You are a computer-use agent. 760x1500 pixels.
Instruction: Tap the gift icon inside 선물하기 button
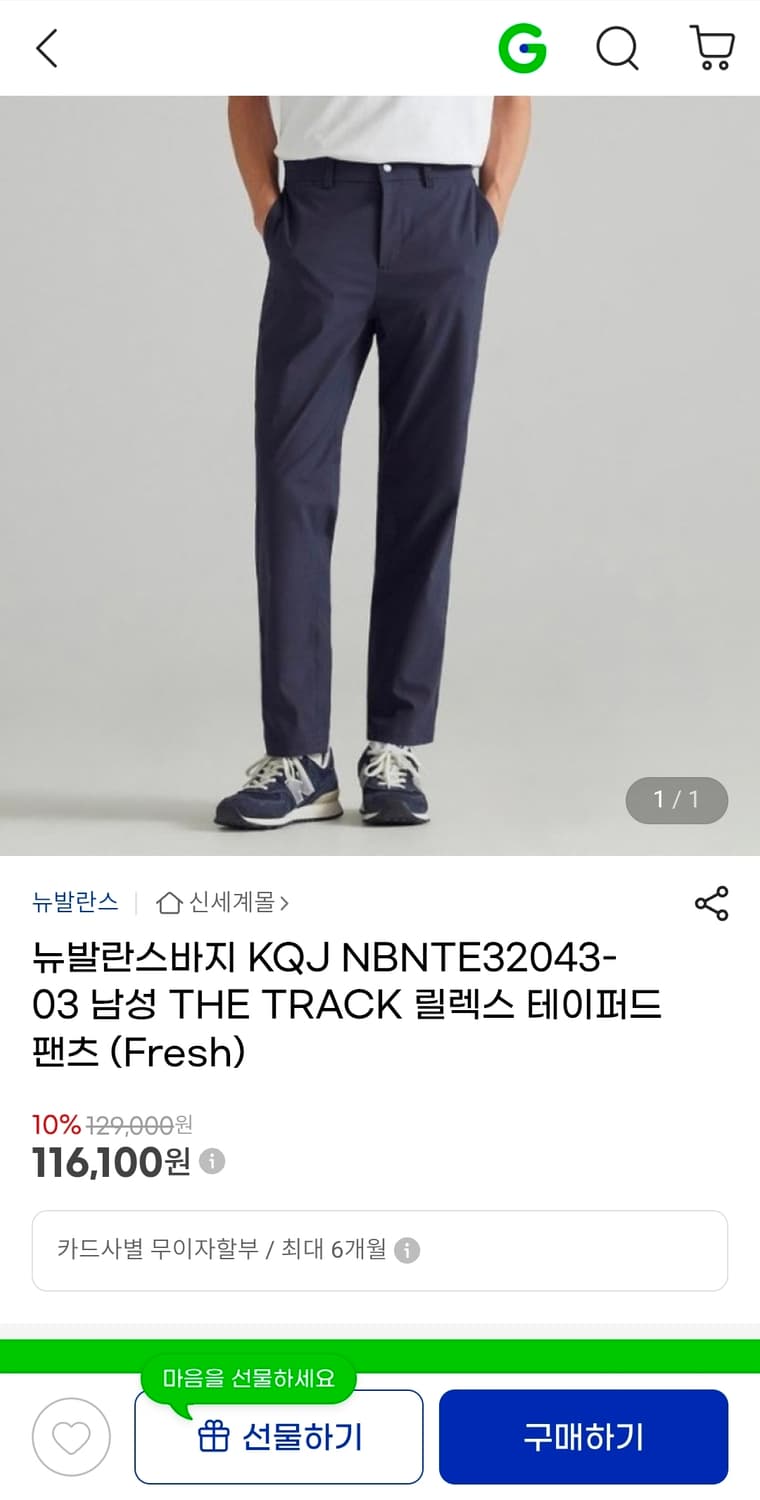(213, 1435)
